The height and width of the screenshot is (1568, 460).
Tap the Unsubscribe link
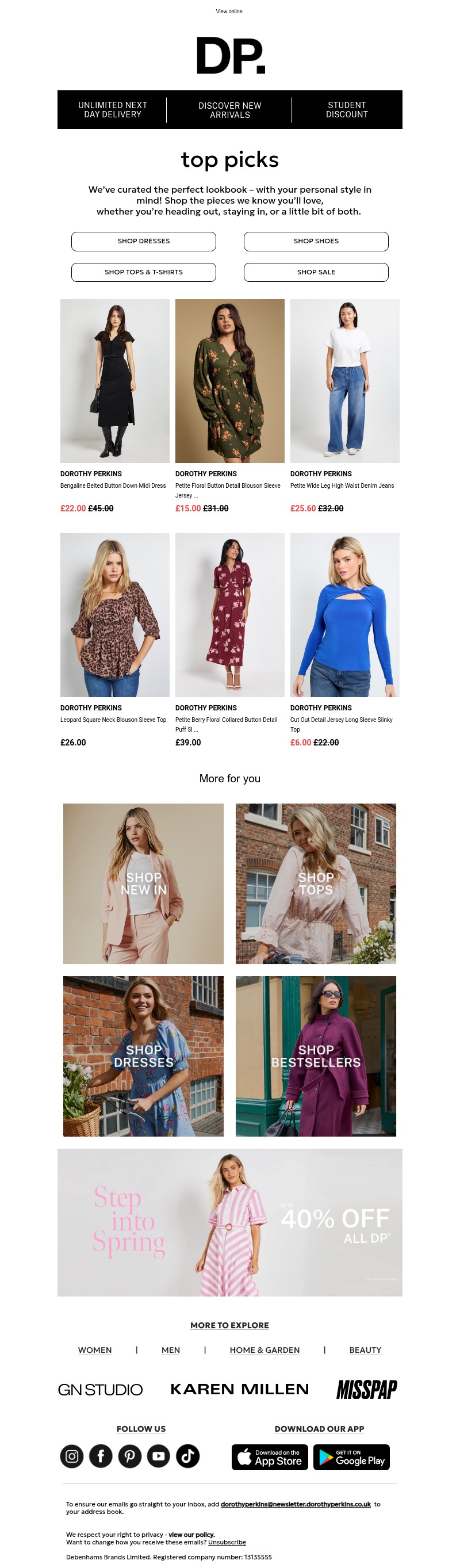pyautogui.click(x=227, y=1543)
